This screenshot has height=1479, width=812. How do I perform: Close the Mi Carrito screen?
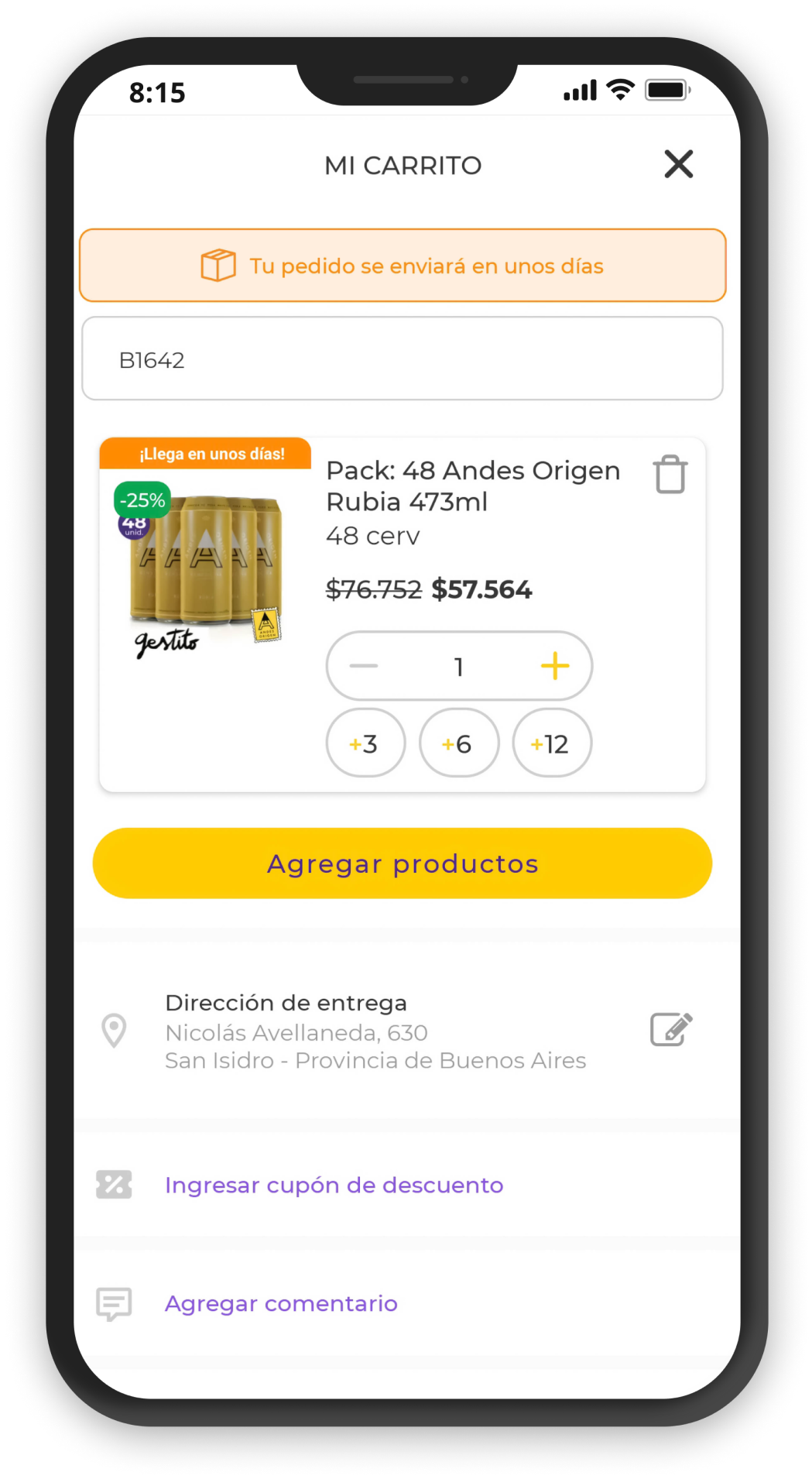678,164
